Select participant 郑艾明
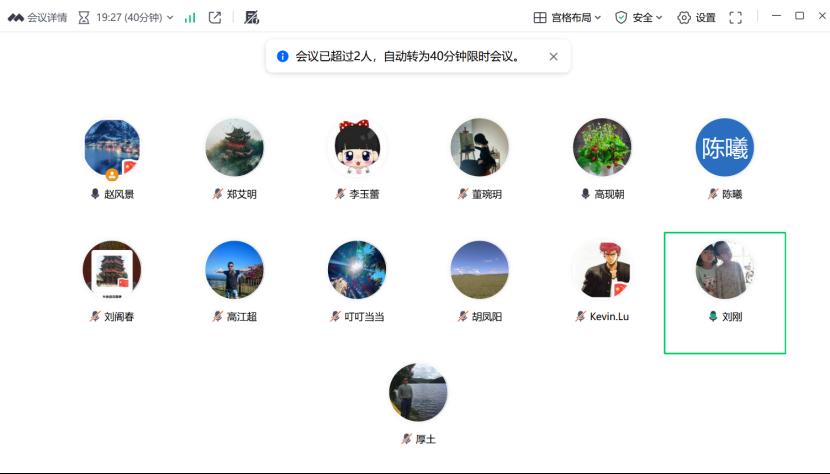830x474 pixels. (x=234, y=148)
